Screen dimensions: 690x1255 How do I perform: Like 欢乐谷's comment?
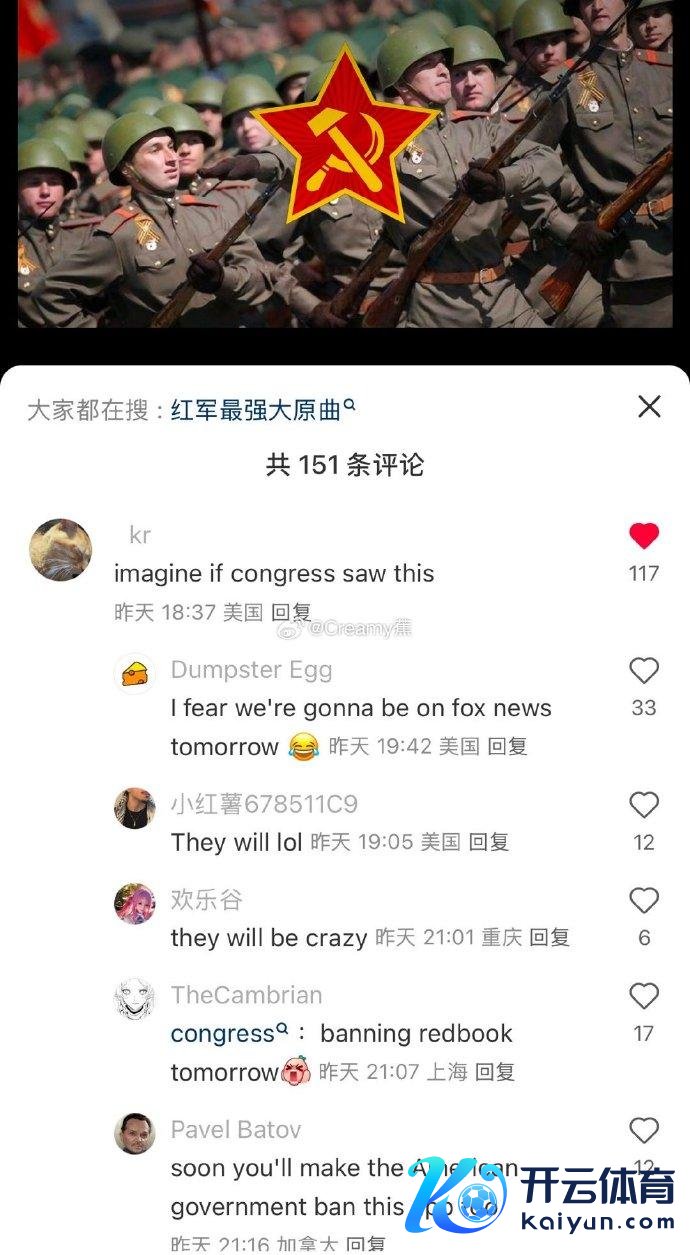pos(644,900)
